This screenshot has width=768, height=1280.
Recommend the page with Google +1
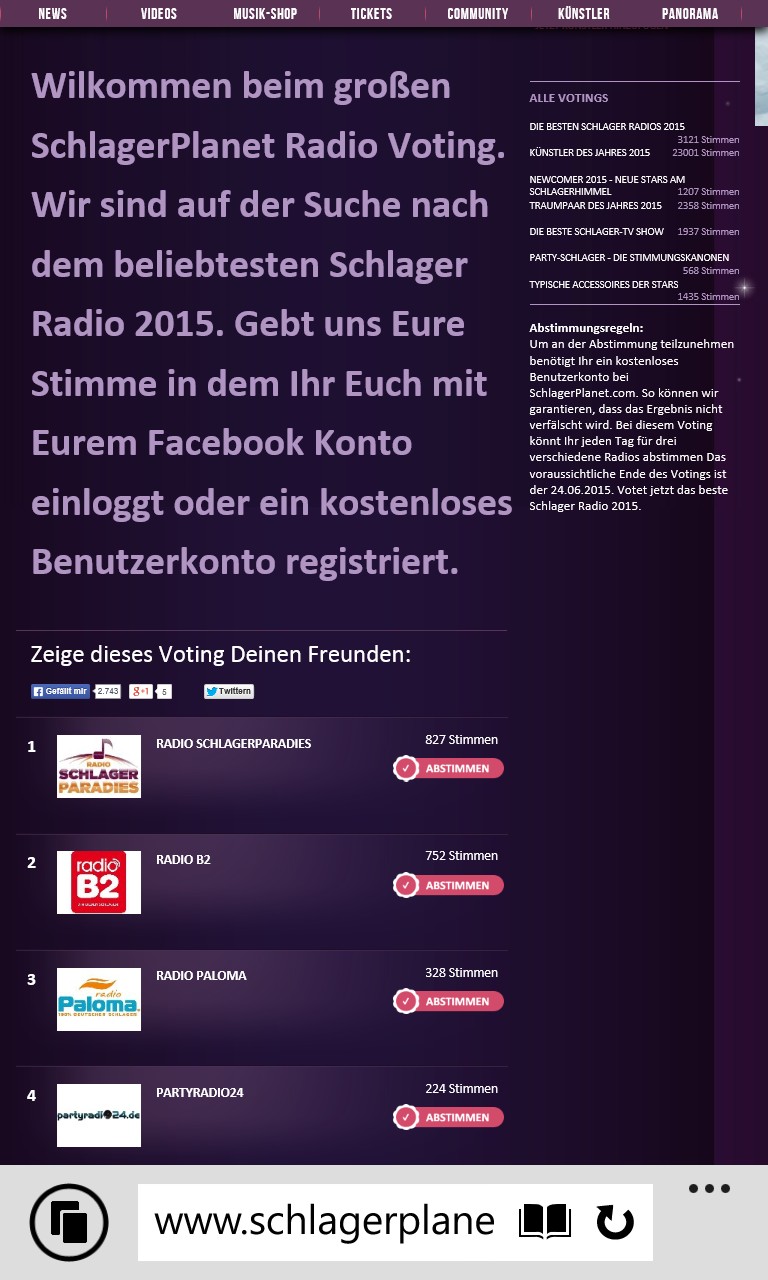(x=141, y=691)
